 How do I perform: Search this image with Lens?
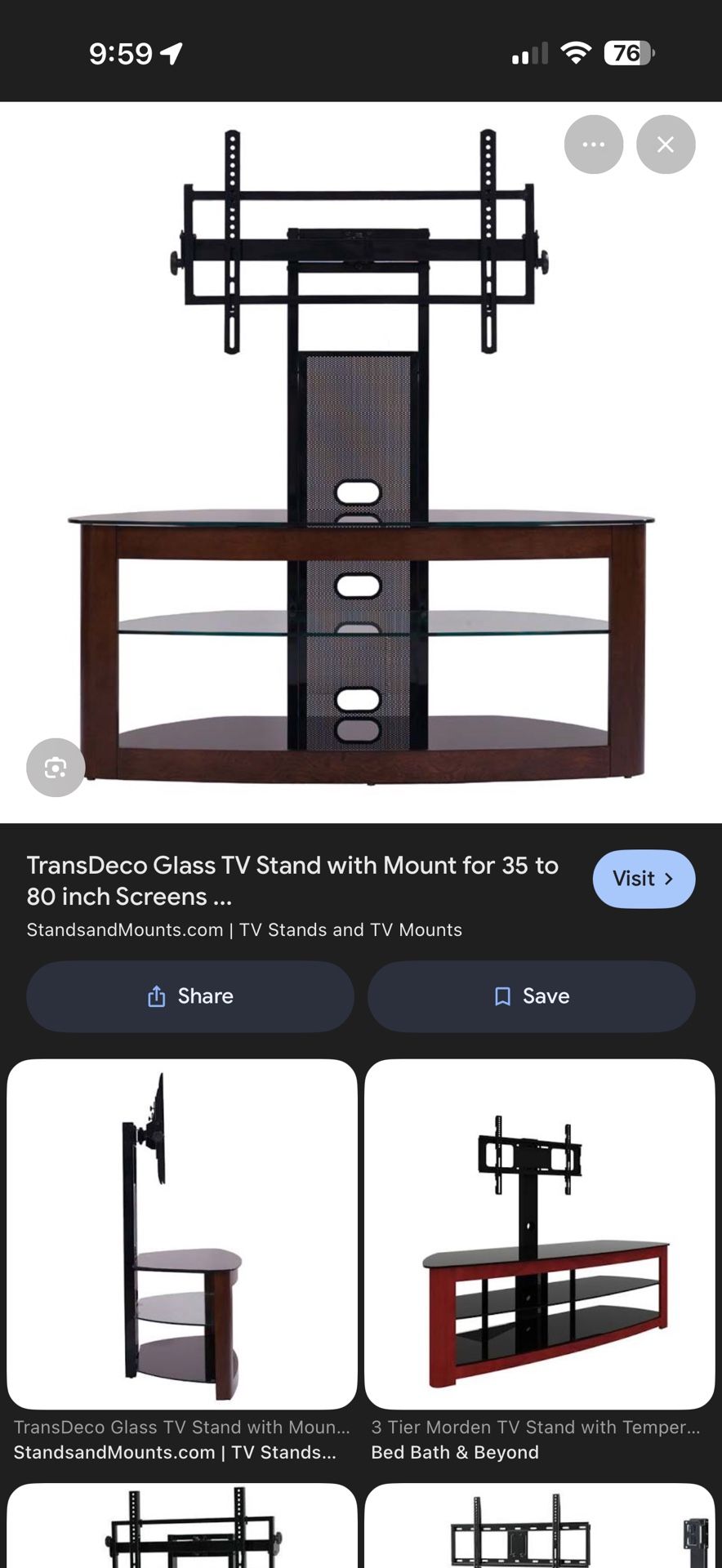tap(56, 768)
